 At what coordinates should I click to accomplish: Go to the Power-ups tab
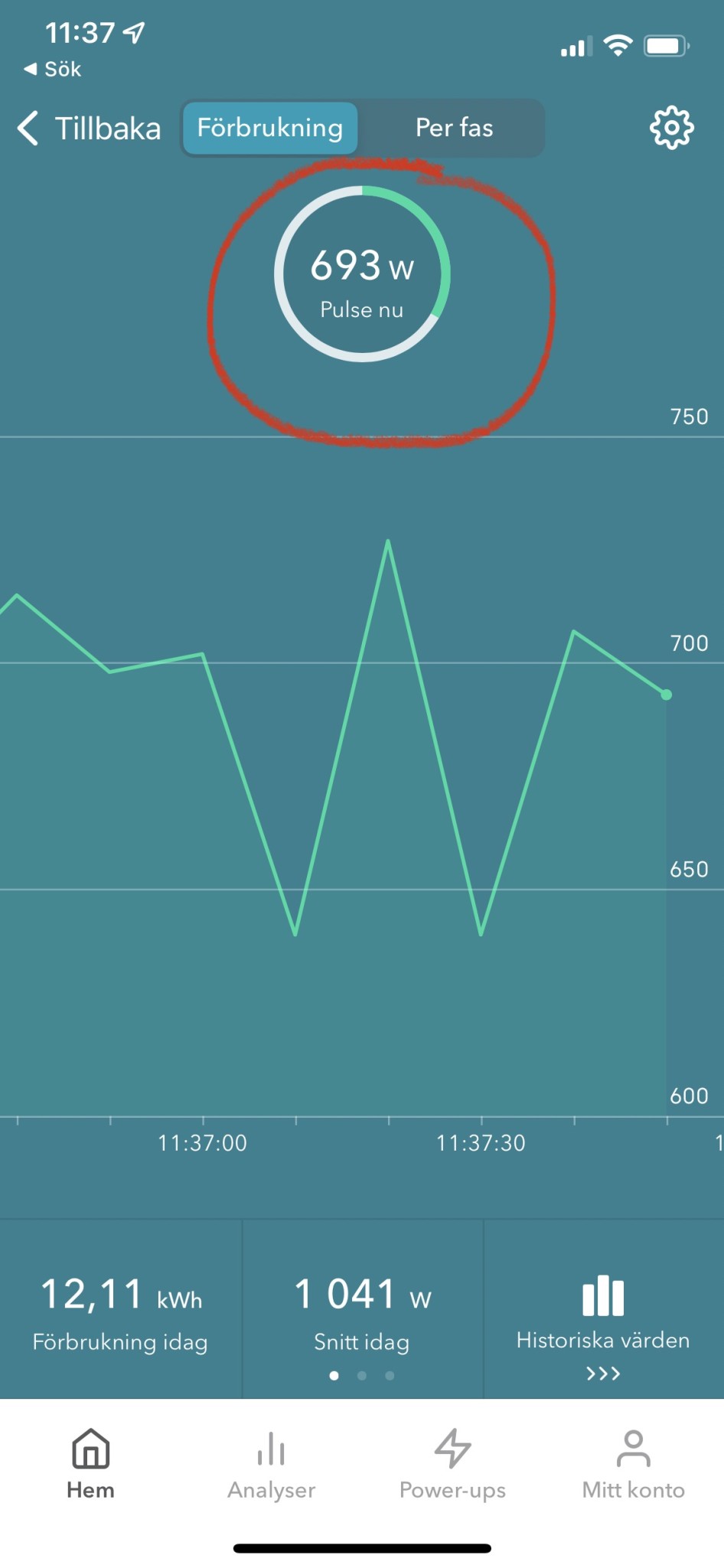pos(452,1464)
